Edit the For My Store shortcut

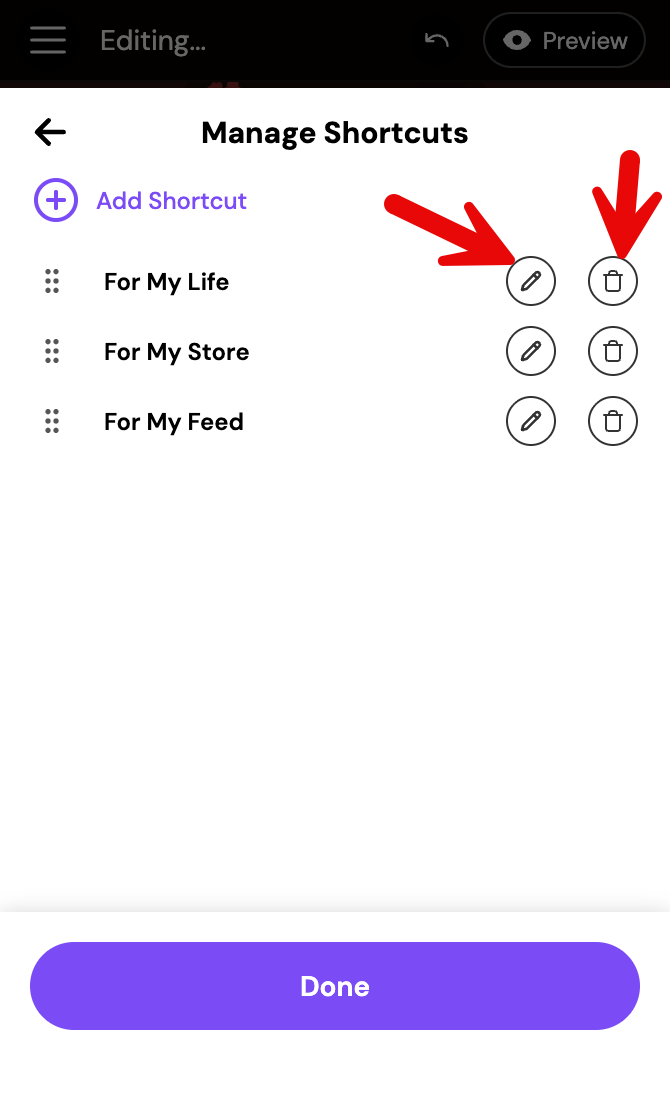click(x=531, y=352)
